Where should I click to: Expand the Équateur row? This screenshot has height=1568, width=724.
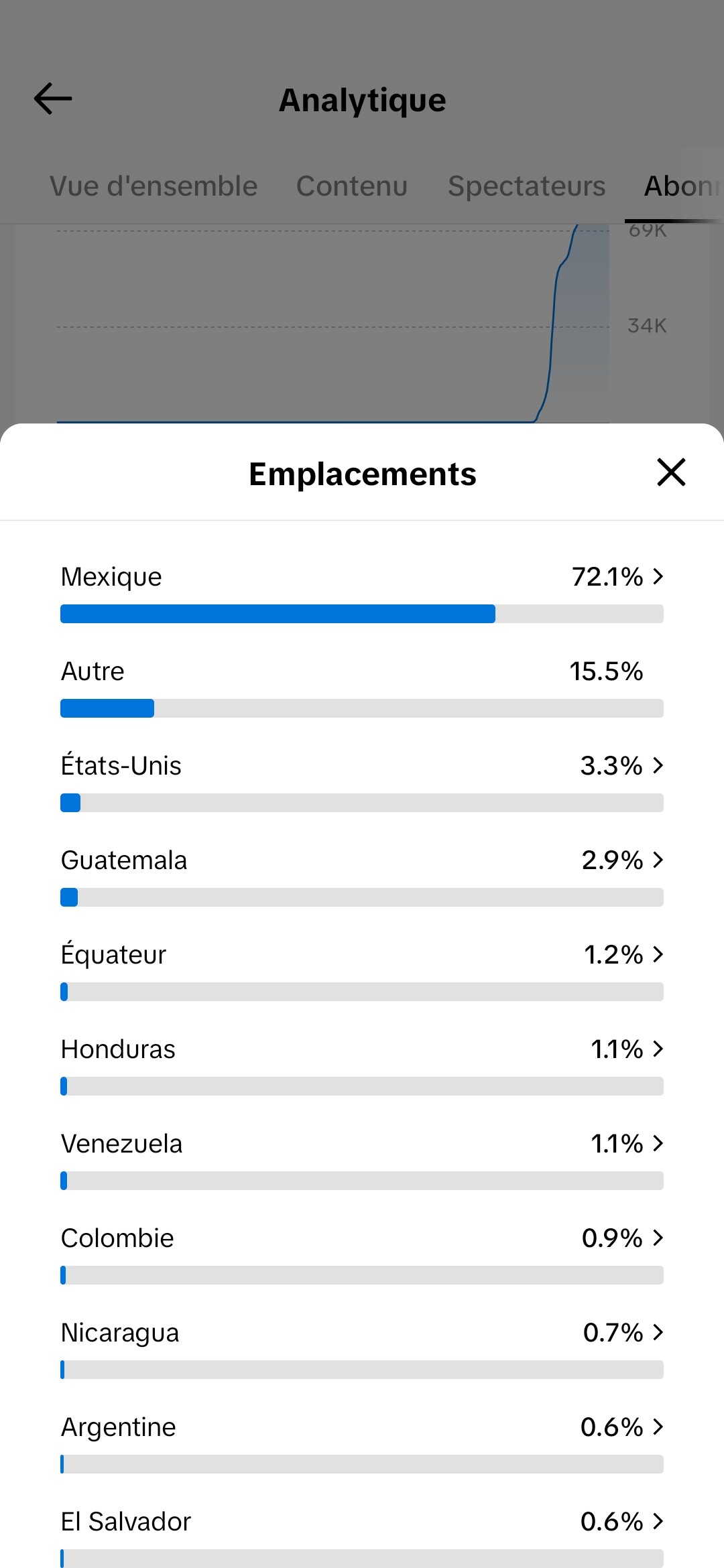(x=362, y=970)
